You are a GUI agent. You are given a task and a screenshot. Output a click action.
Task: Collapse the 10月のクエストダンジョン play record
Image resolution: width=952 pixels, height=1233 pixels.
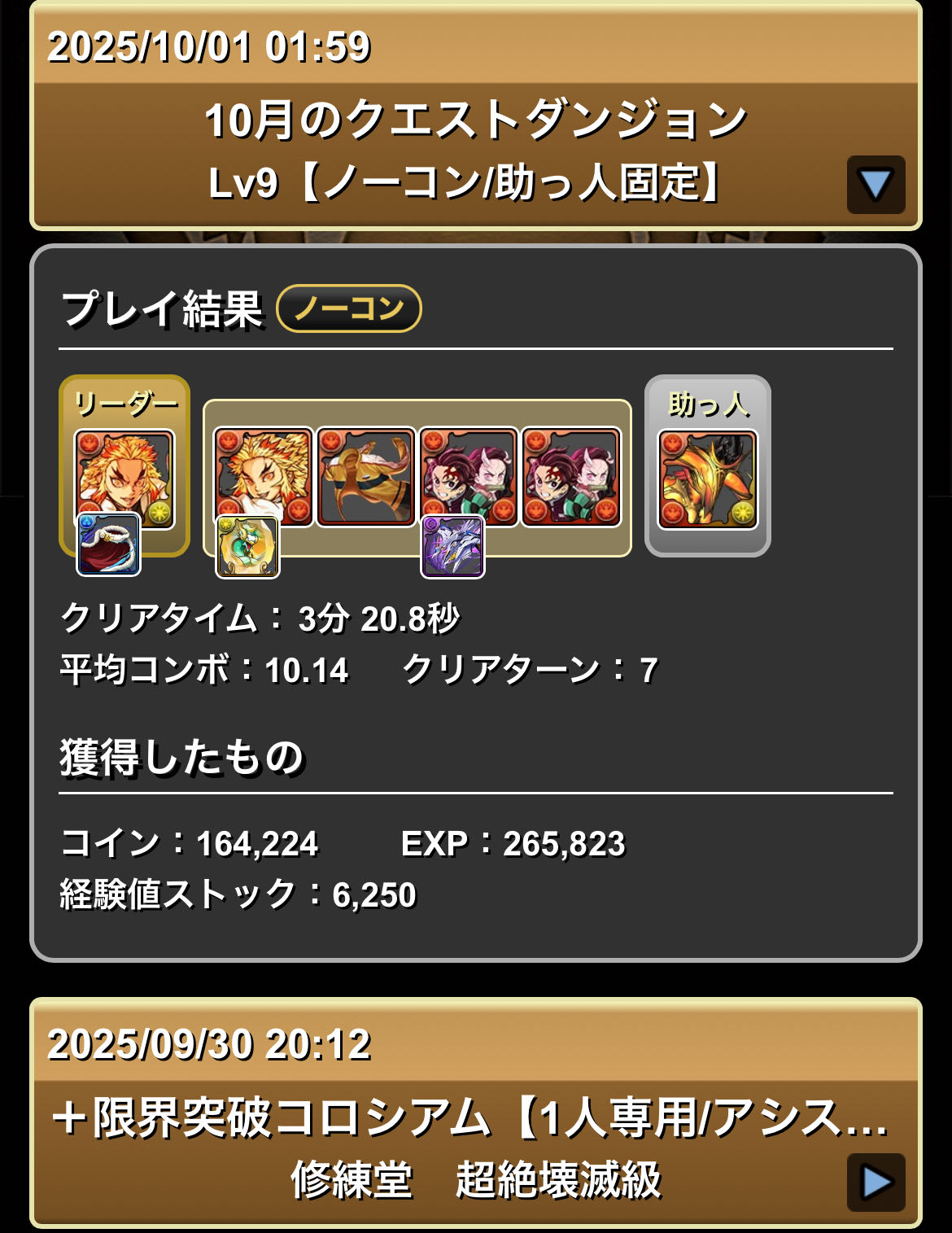876,185
